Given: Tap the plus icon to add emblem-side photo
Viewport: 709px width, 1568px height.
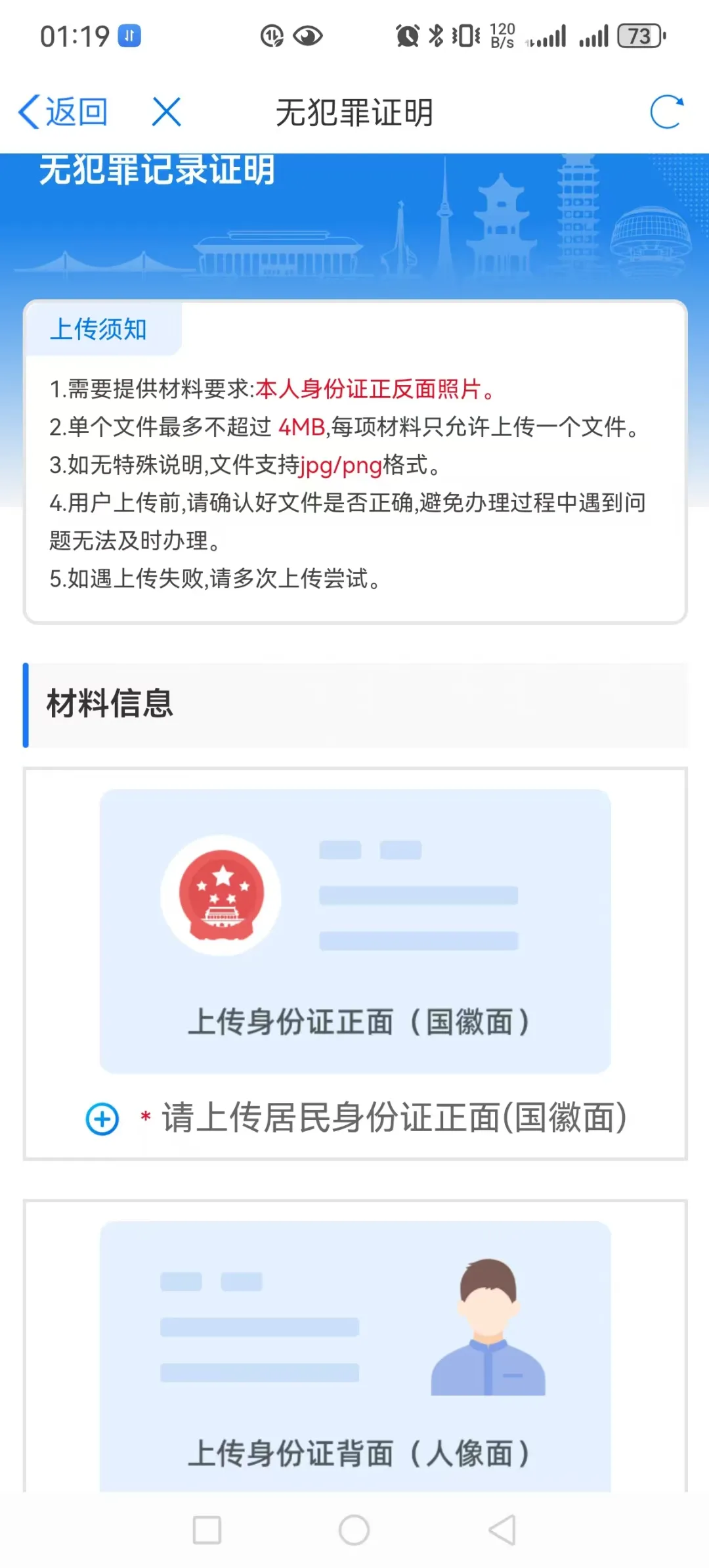Looking at the screenshot, I should pos(102,1119).
